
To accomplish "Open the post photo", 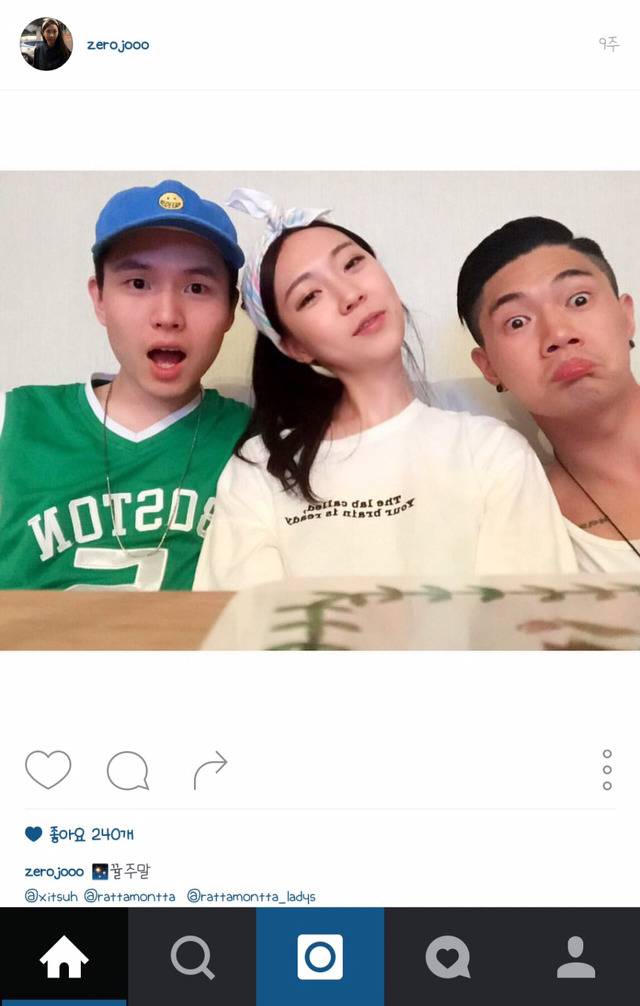I will tap(320, 410).
